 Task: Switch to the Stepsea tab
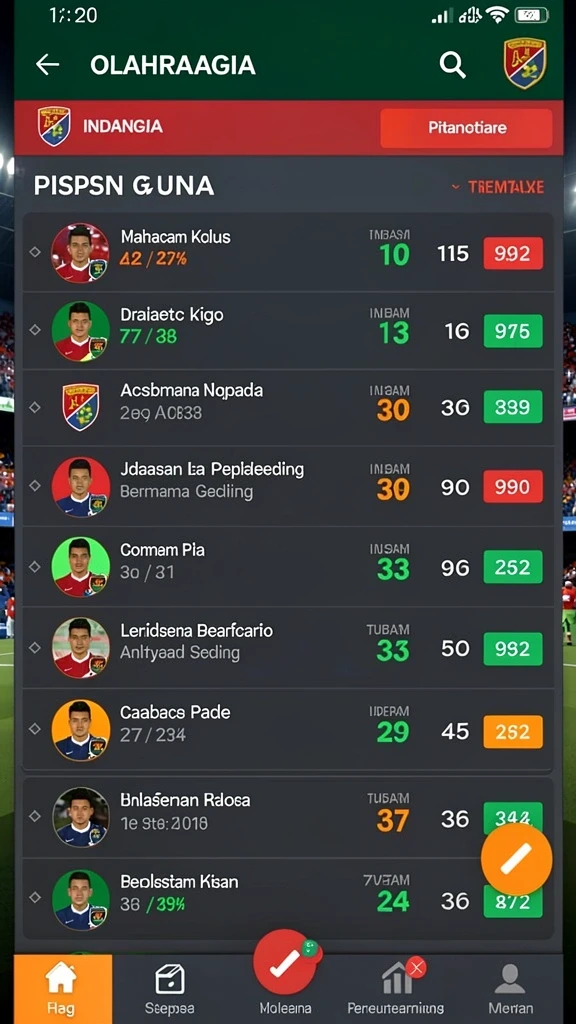tap(169, 989)
